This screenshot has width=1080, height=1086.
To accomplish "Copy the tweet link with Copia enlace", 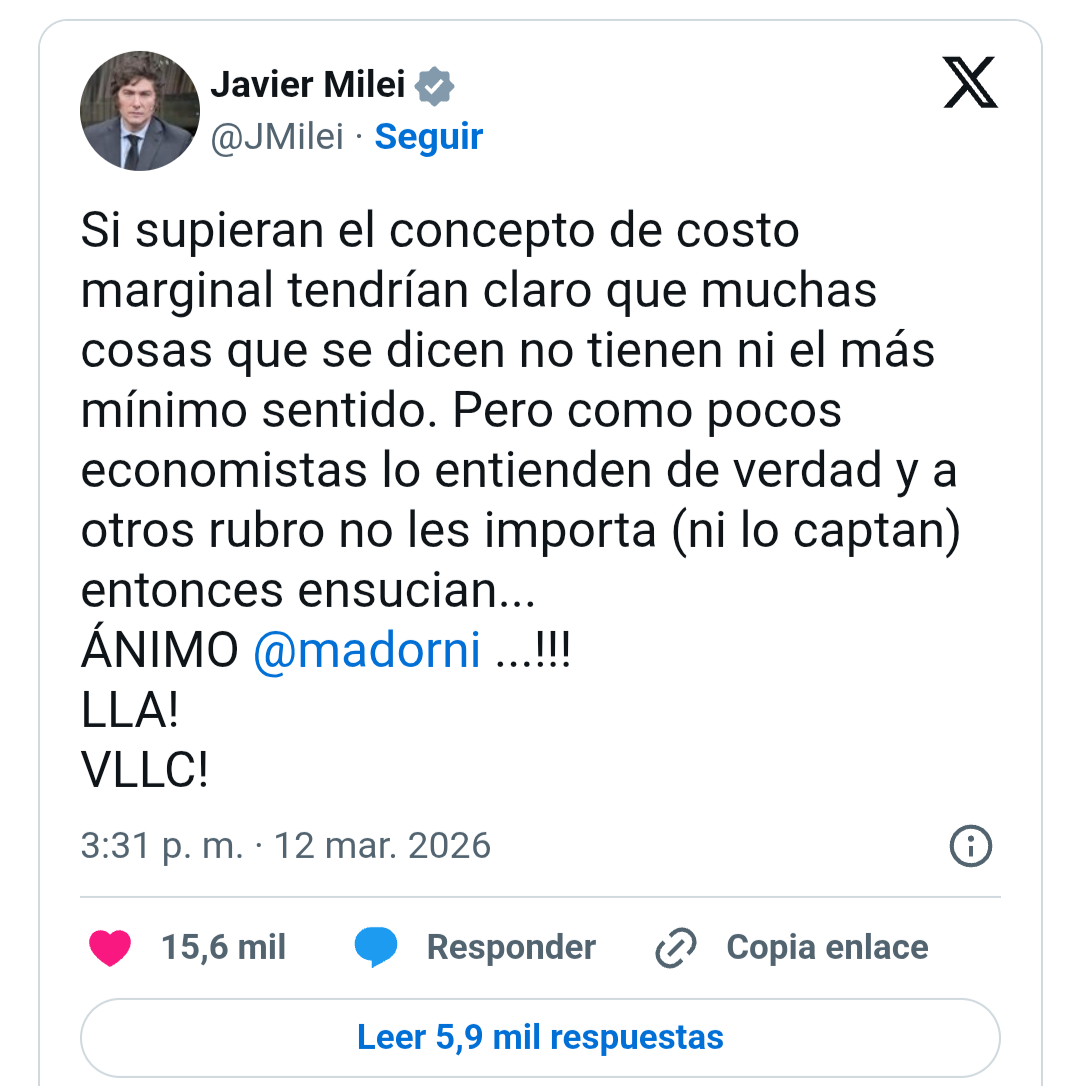I will (x=791, y=947).
